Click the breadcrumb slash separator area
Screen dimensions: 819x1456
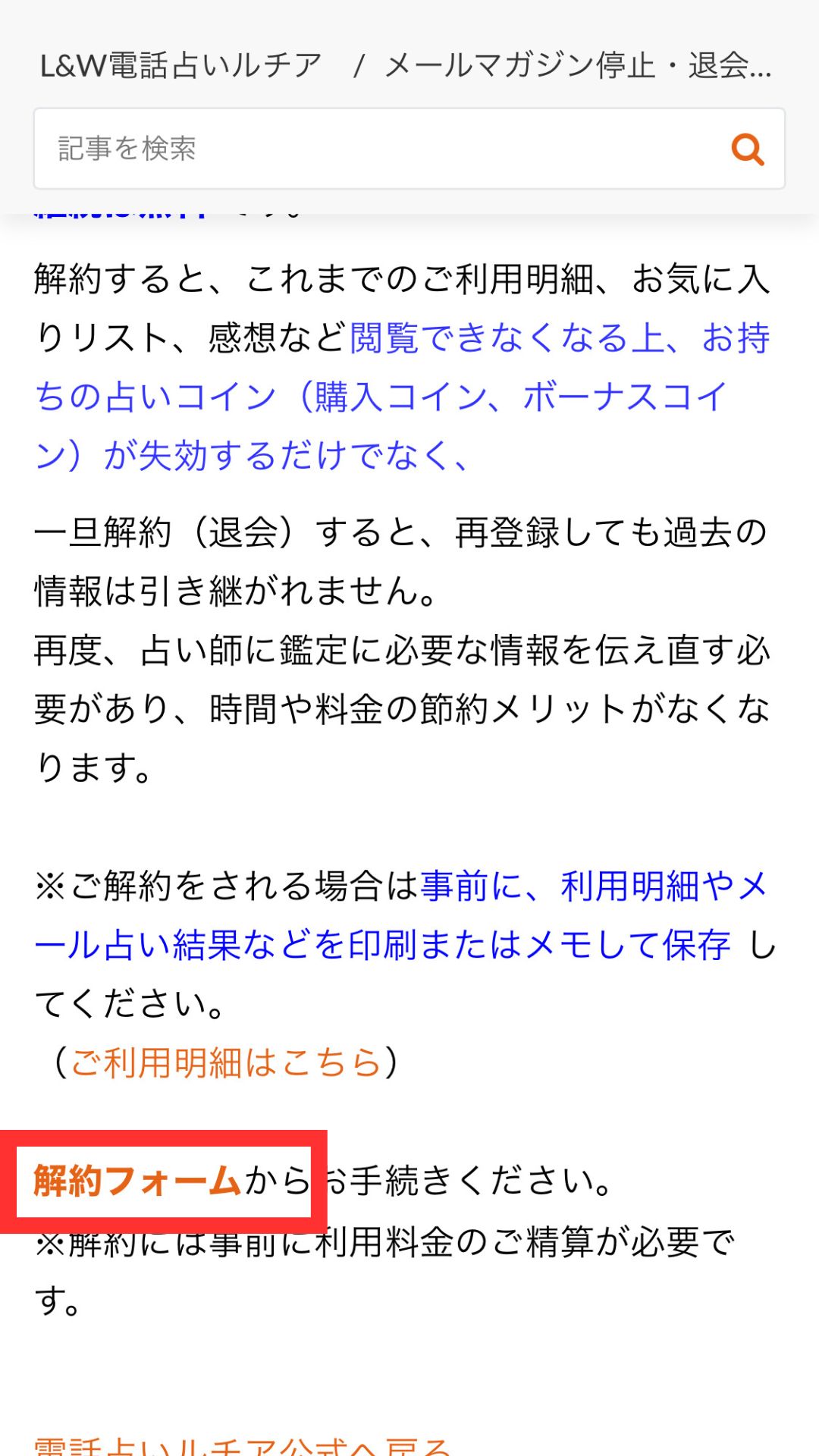pos(358,67)
